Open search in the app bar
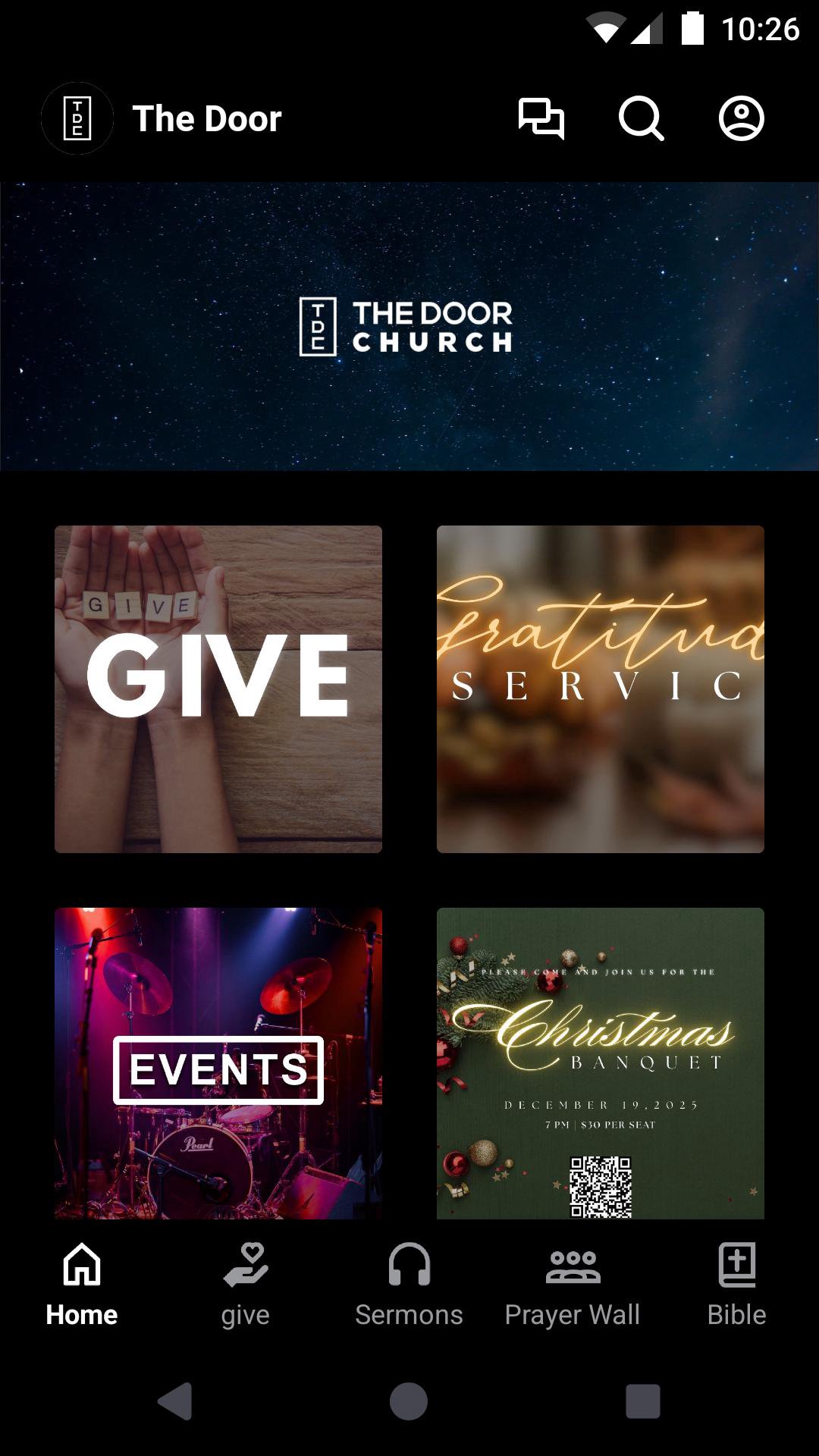 click(x=641, y=119)
